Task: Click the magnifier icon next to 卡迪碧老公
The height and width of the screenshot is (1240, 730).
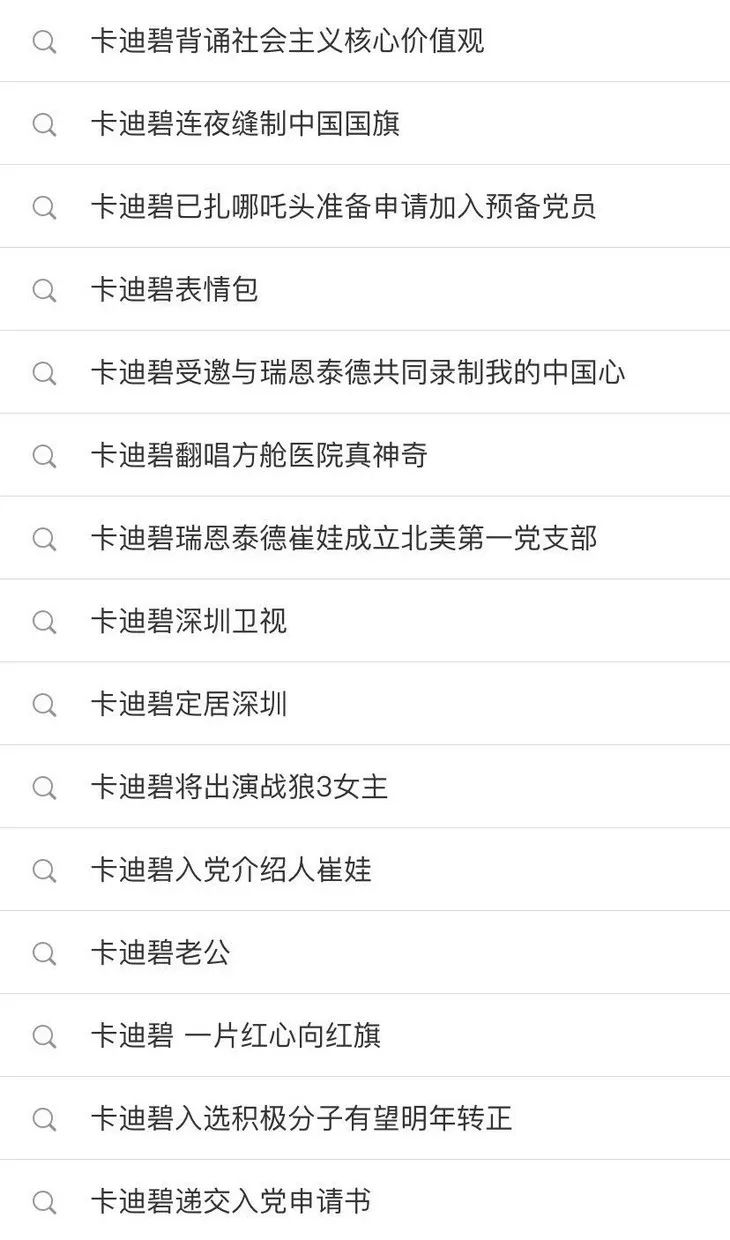Action: 43,952
